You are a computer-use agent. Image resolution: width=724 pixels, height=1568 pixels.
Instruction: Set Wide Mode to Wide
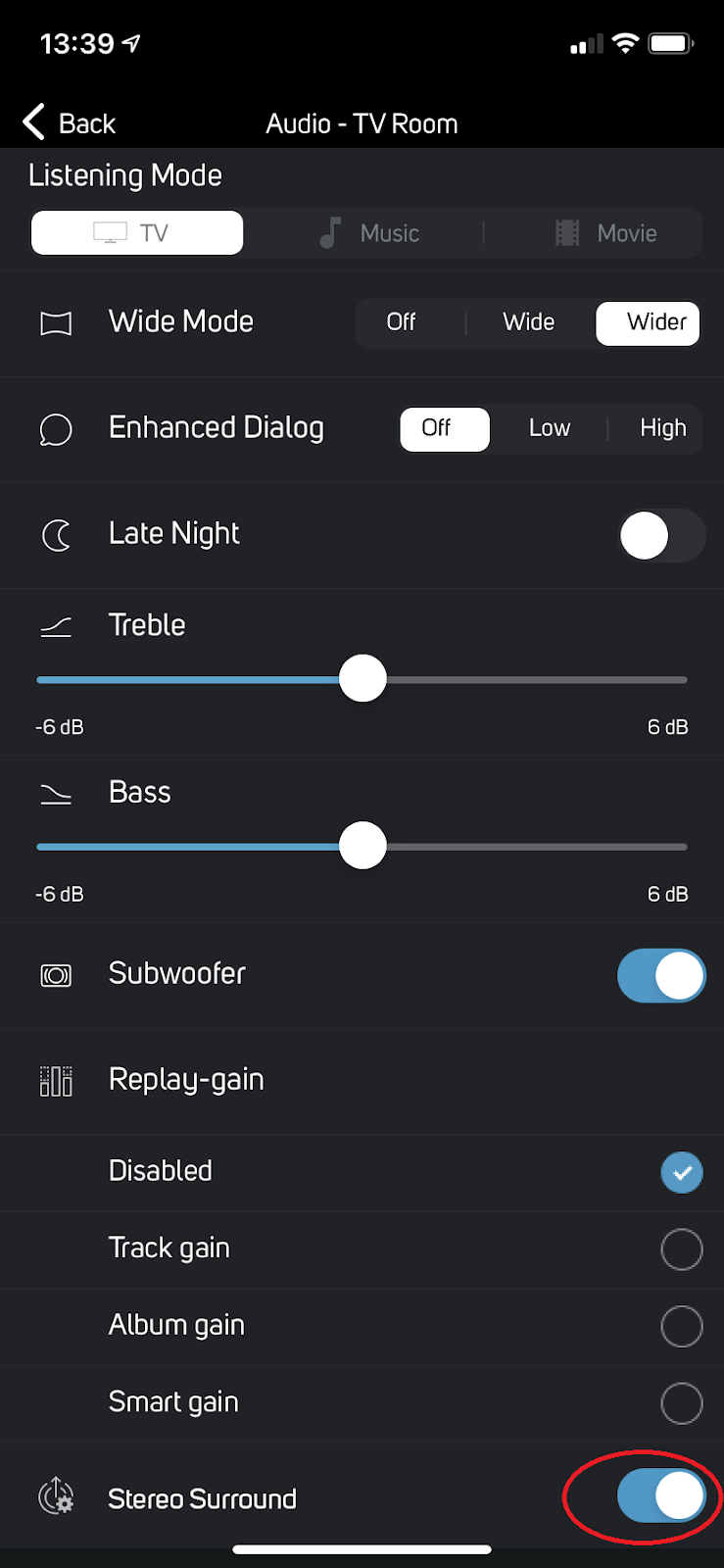pos(529,322)
